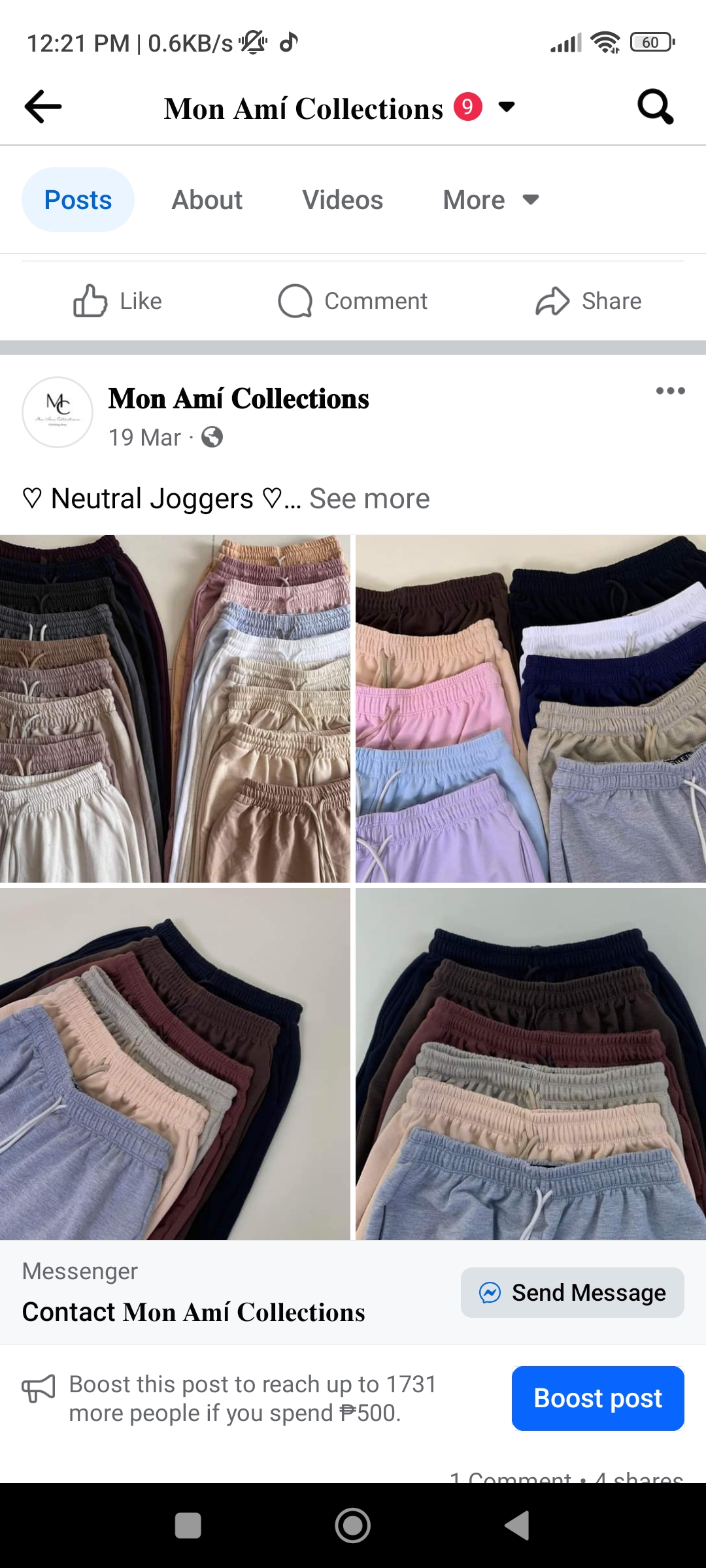Tap the Boost post button
The image size is (706, 1568).
597,1398
